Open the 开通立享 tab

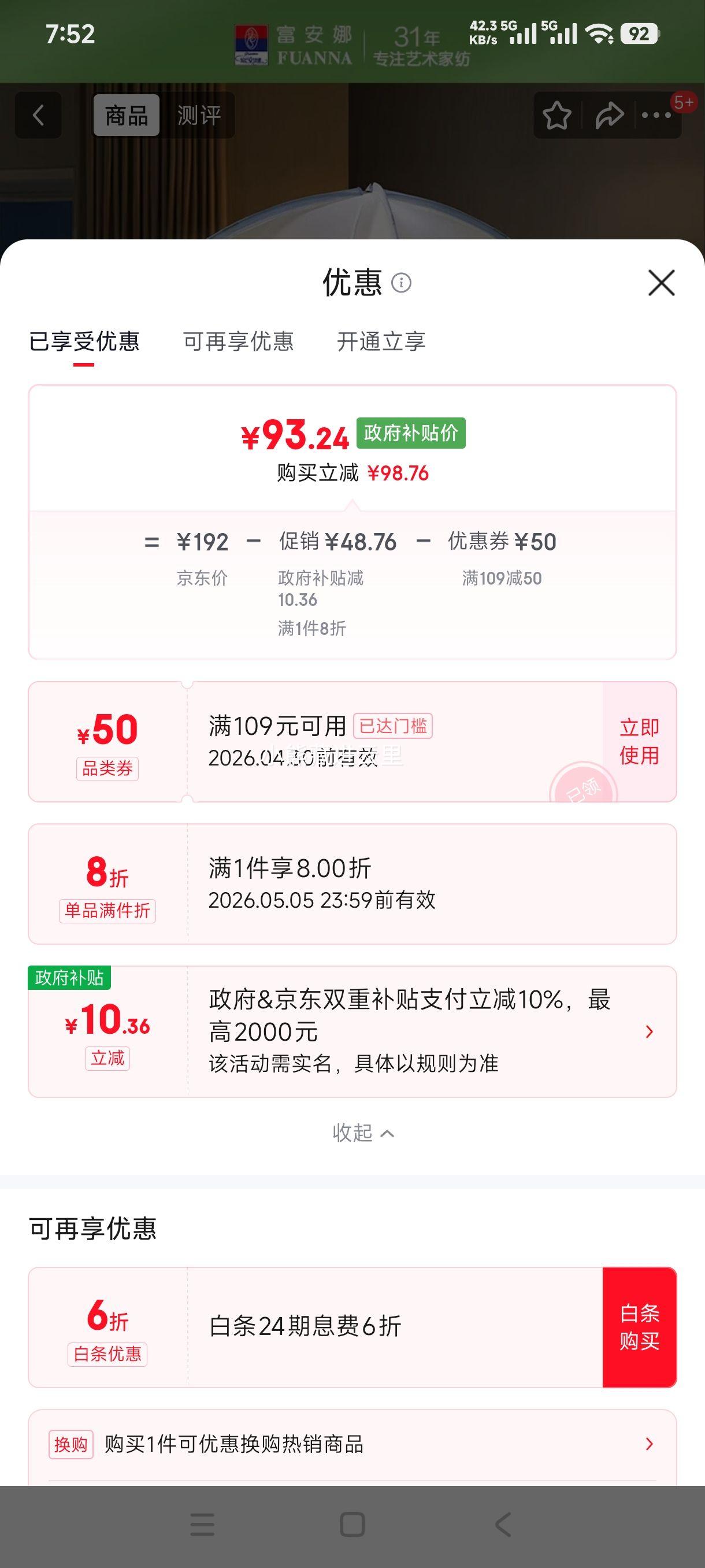pos(382,342)
